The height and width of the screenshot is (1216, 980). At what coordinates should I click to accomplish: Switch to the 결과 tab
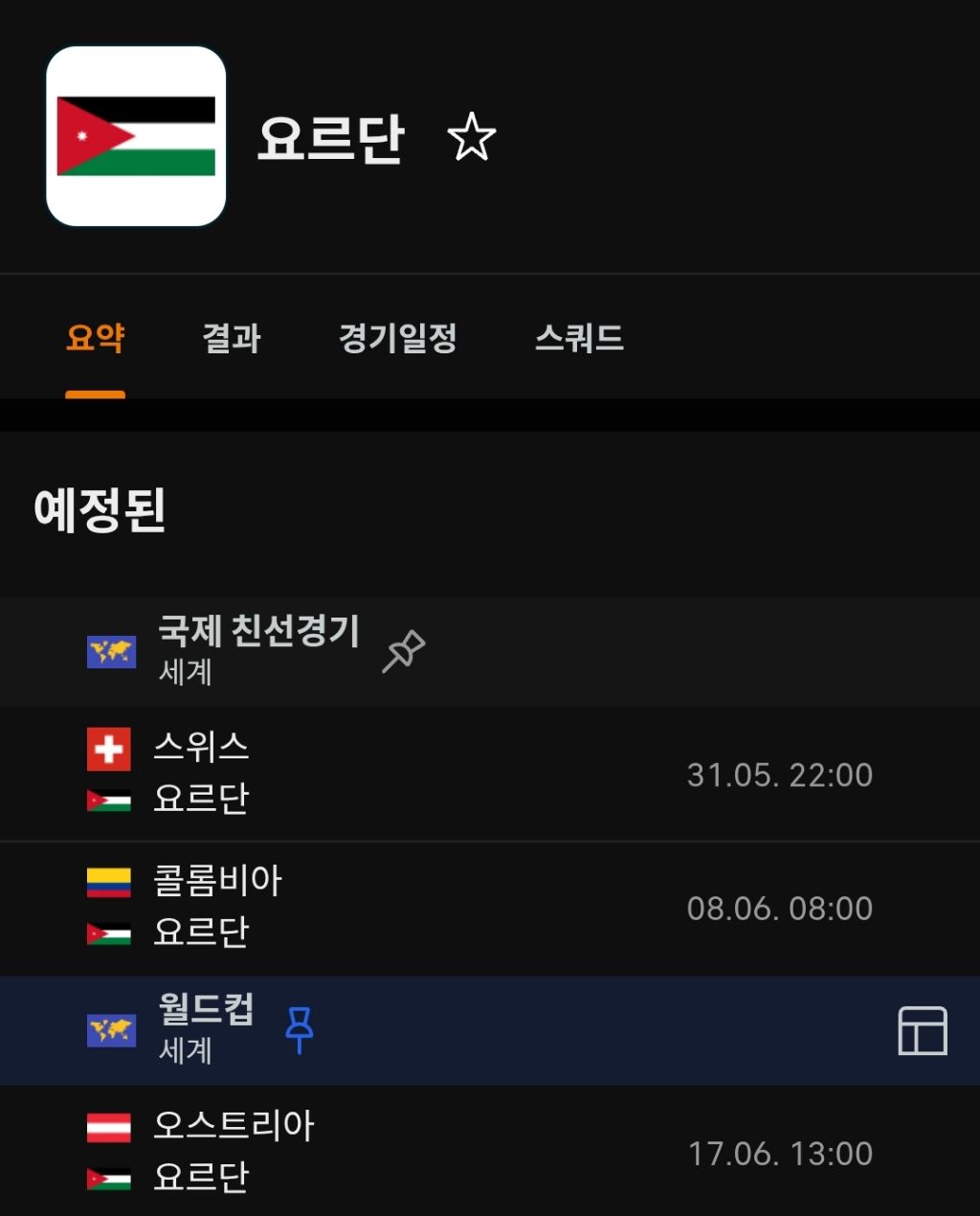232,338
